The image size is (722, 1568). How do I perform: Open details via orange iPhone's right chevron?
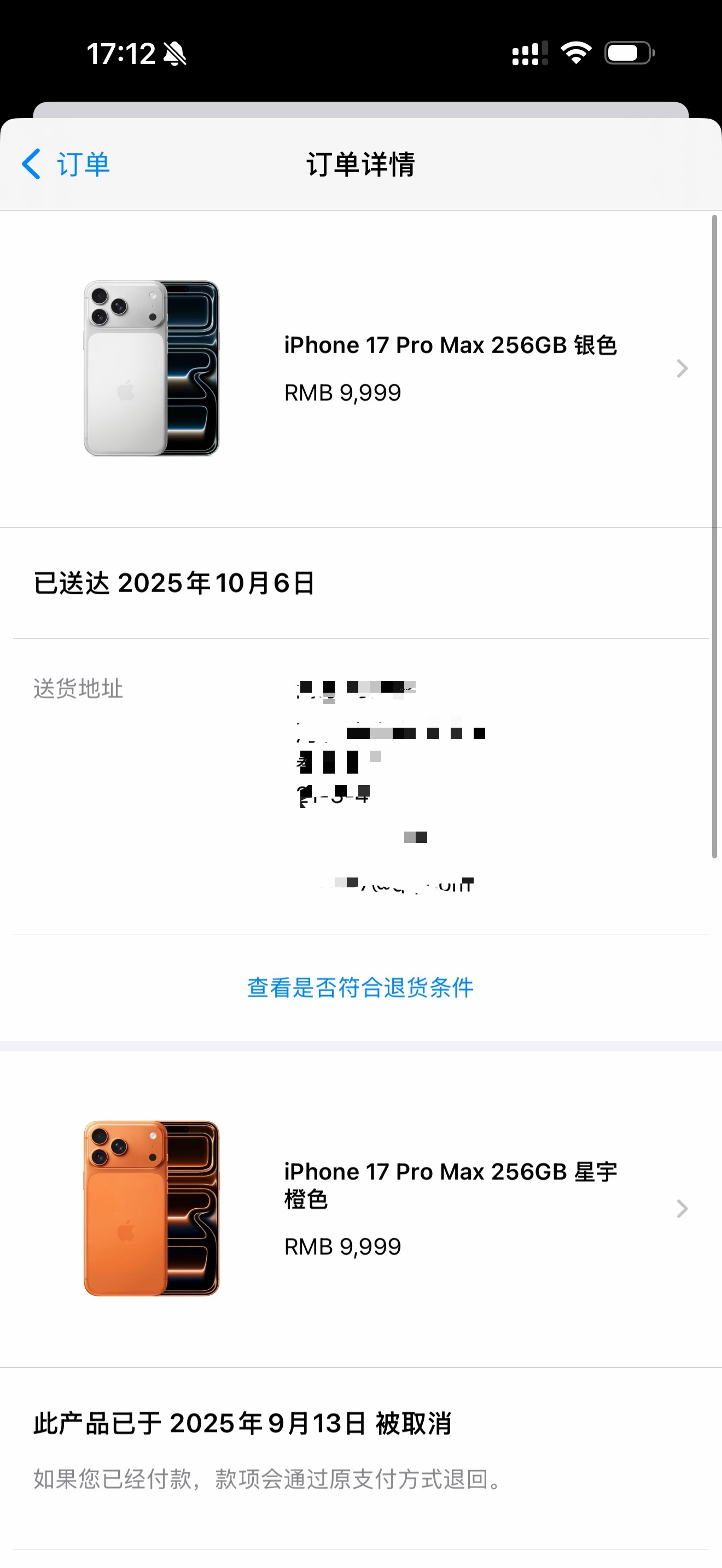tap(681, 1208)
